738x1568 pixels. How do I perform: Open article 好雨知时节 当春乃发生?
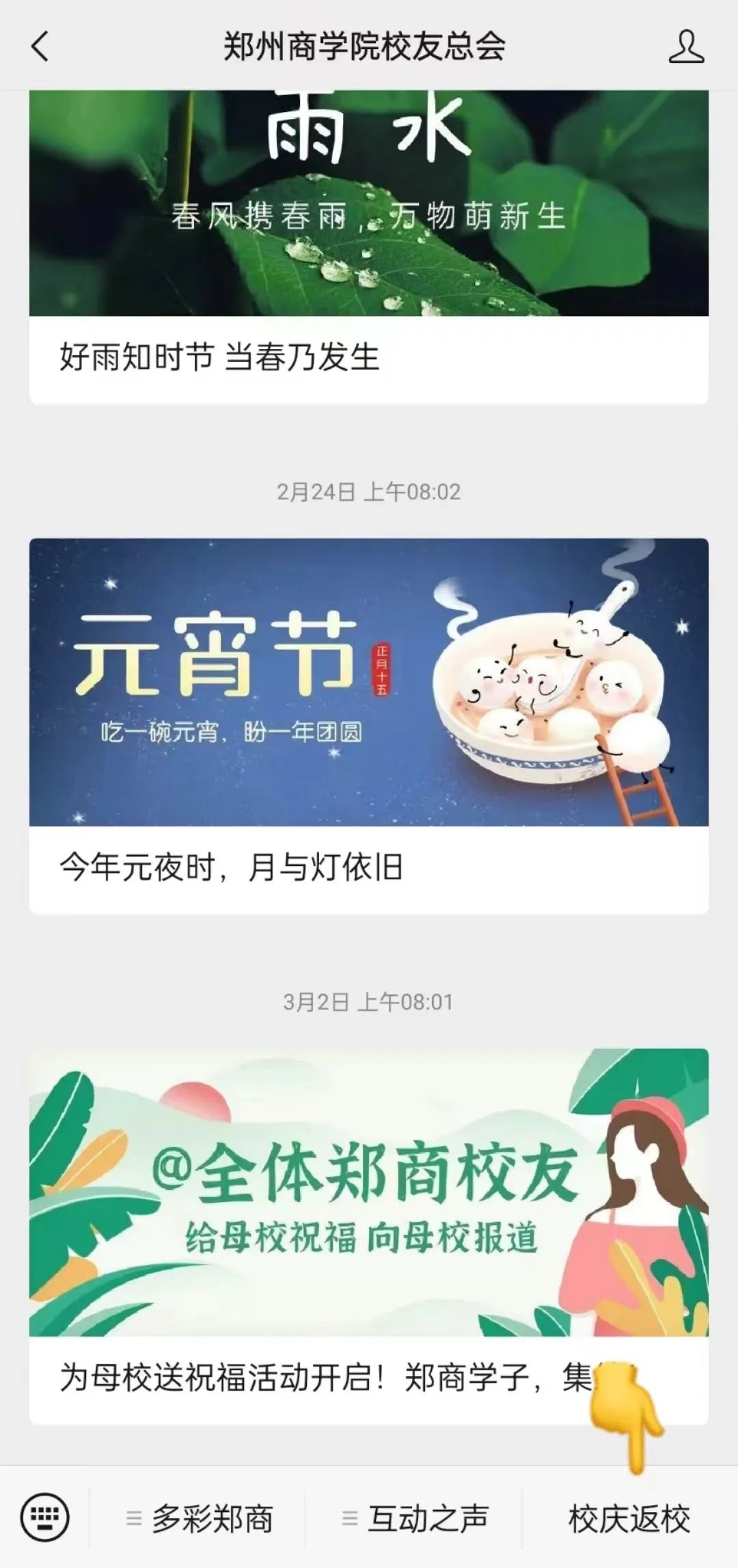point(219,358)
